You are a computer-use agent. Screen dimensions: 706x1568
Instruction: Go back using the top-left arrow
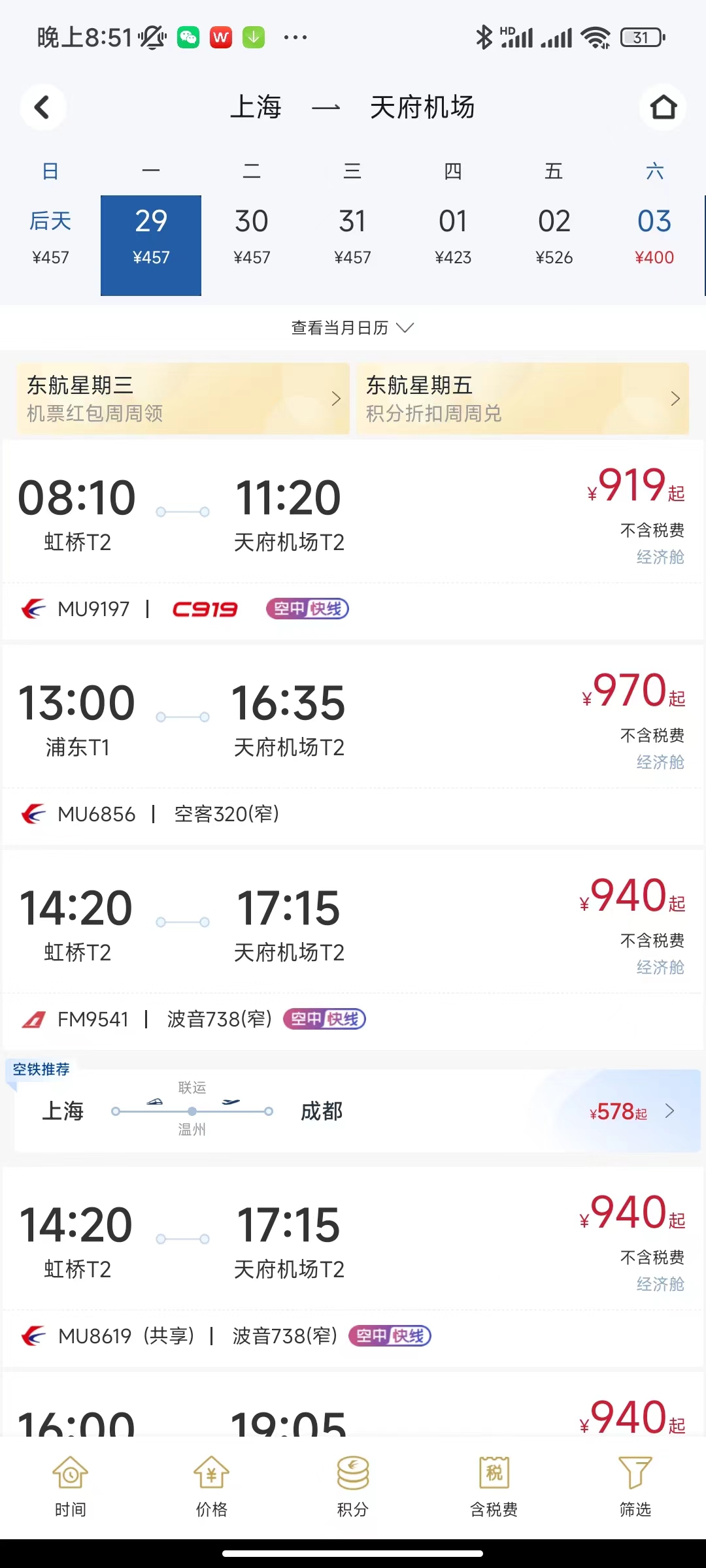pos(42,107)
